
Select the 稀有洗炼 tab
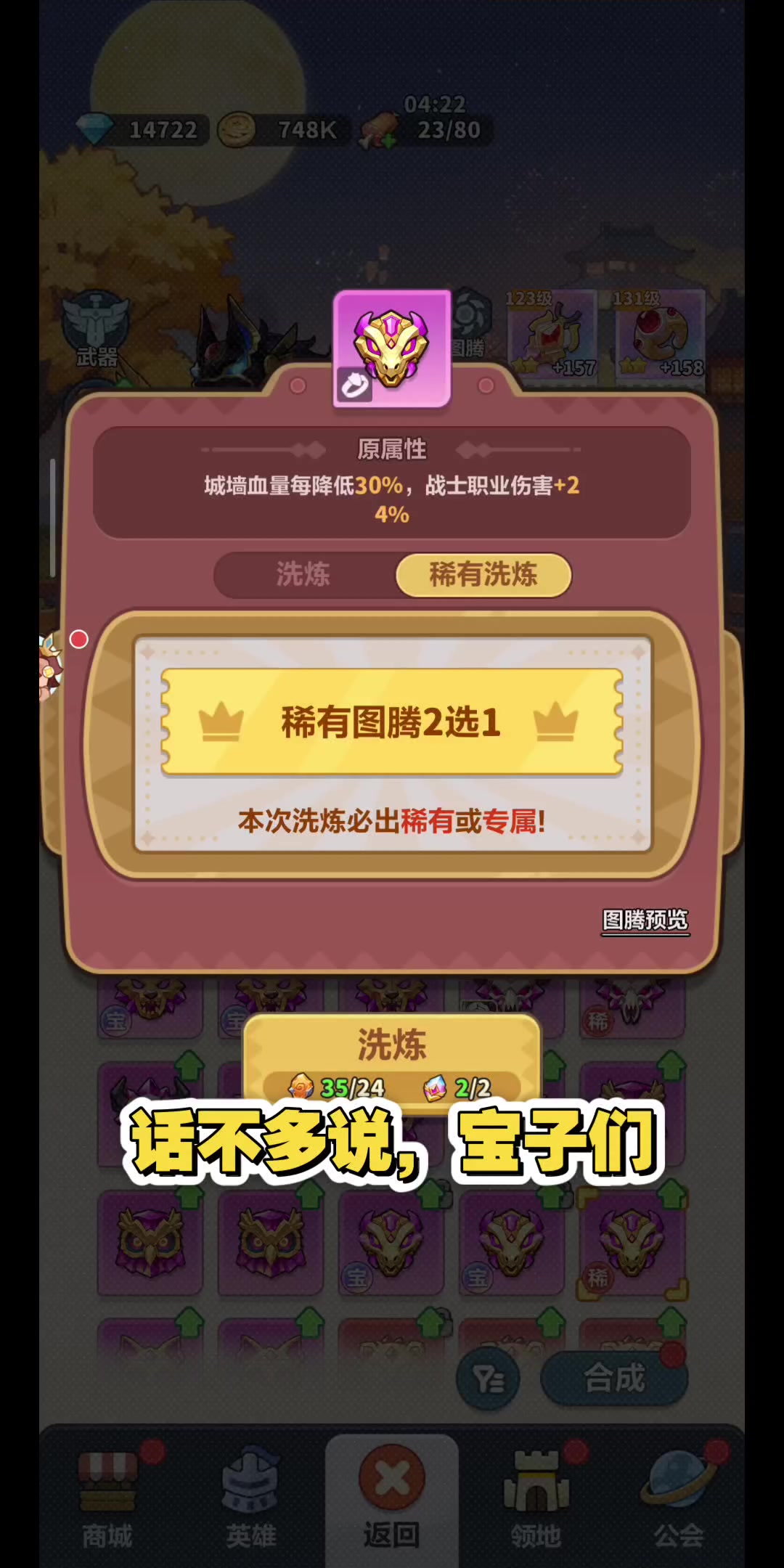tap(483, 575)
